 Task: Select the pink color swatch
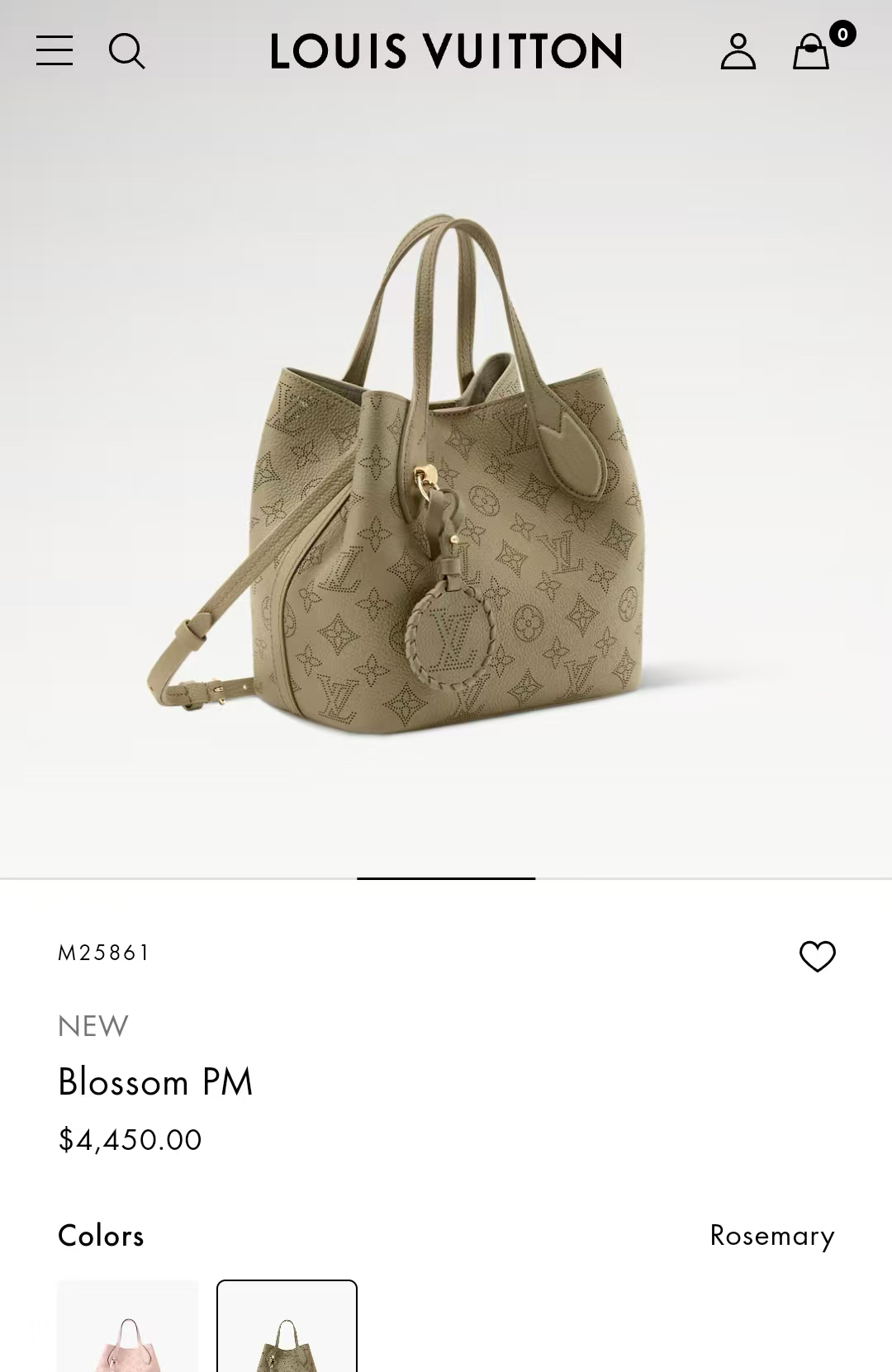[128, 1326]
